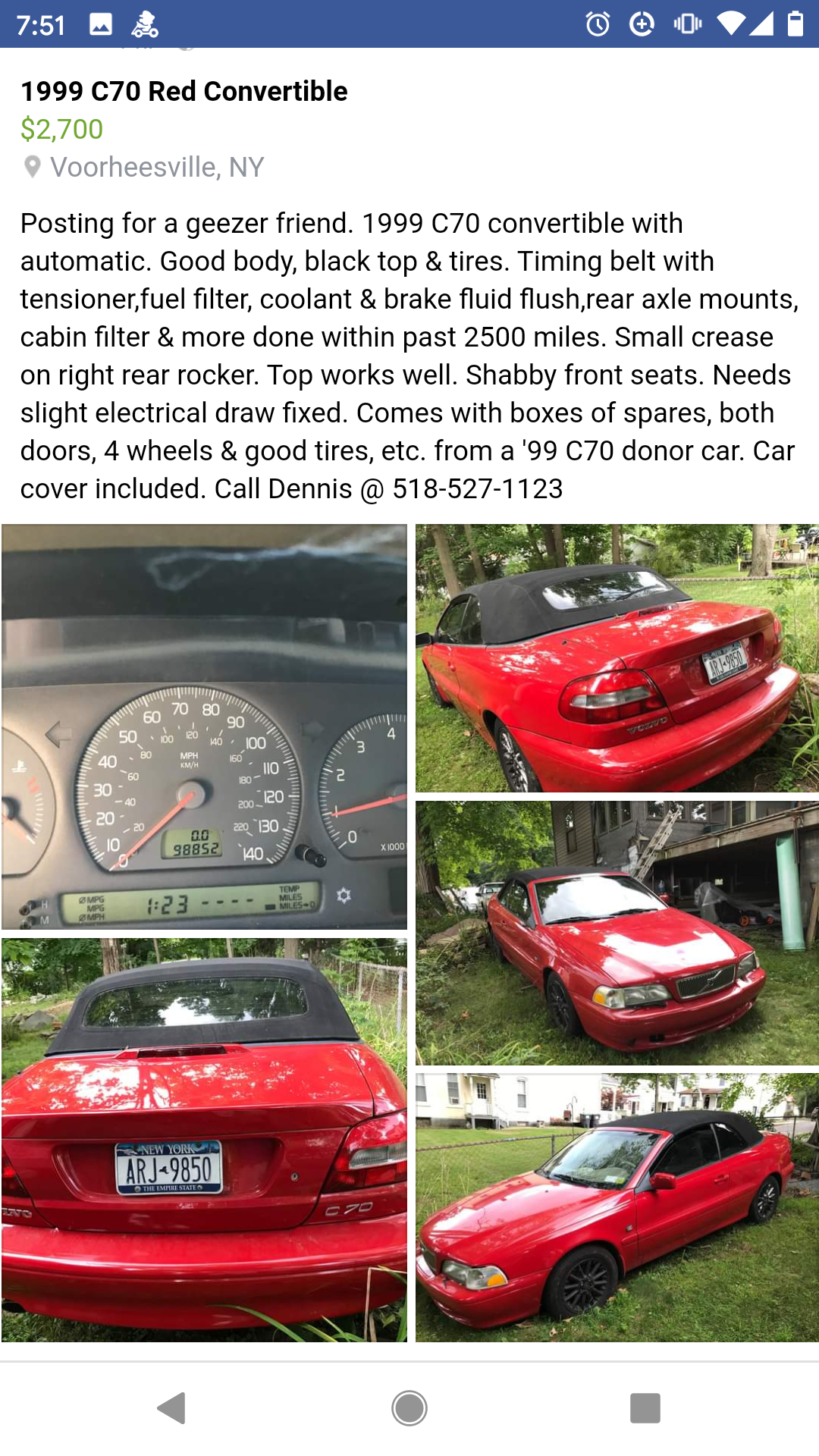This screenshot has height=1456, width=819.
Task: Go back using the system back button
Action: point(172,1408)
